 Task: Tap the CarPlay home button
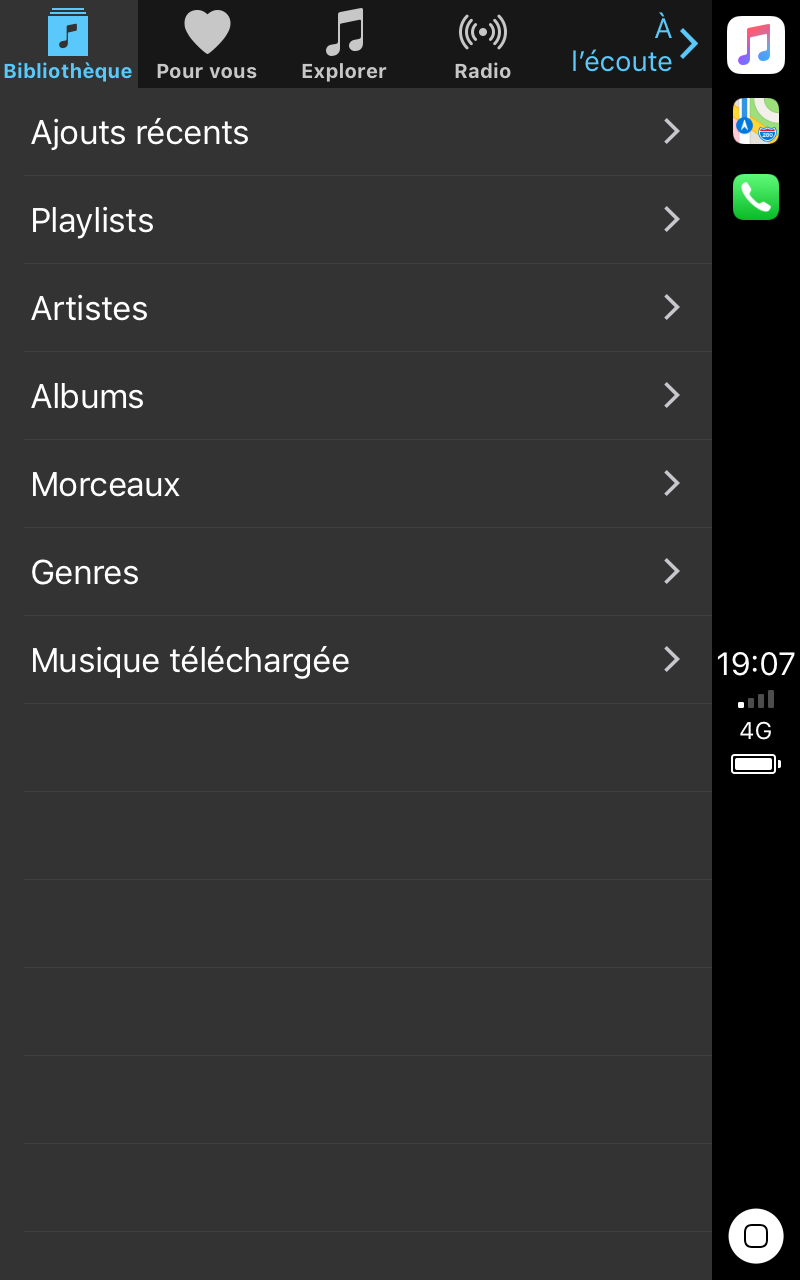point(756,1236)
